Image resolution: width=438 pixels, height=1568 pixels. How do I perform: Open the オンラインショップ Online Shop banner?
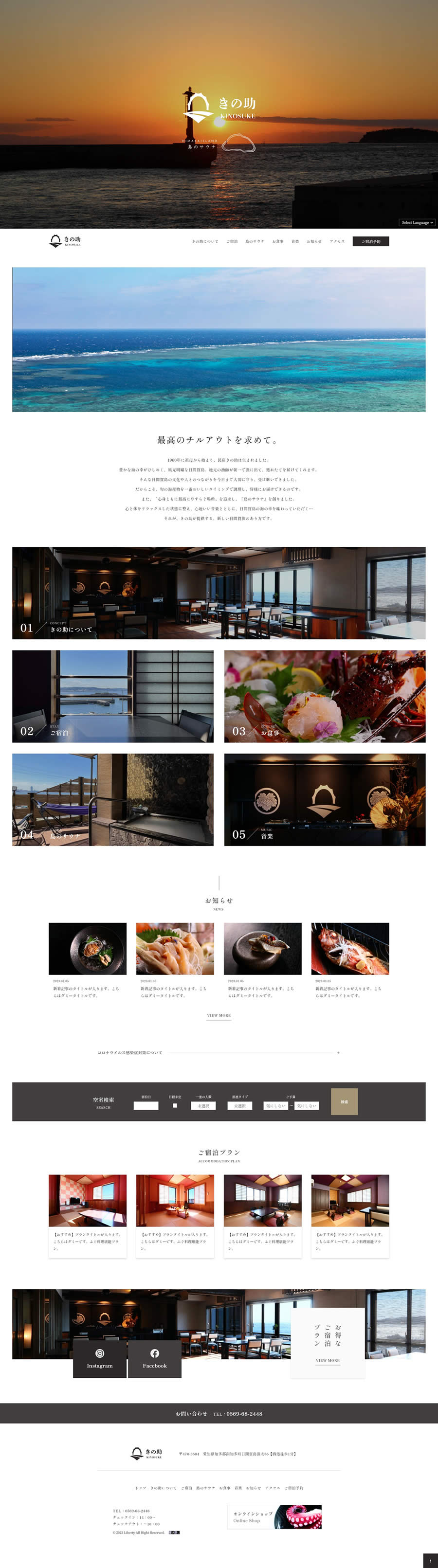(274, 1516)
